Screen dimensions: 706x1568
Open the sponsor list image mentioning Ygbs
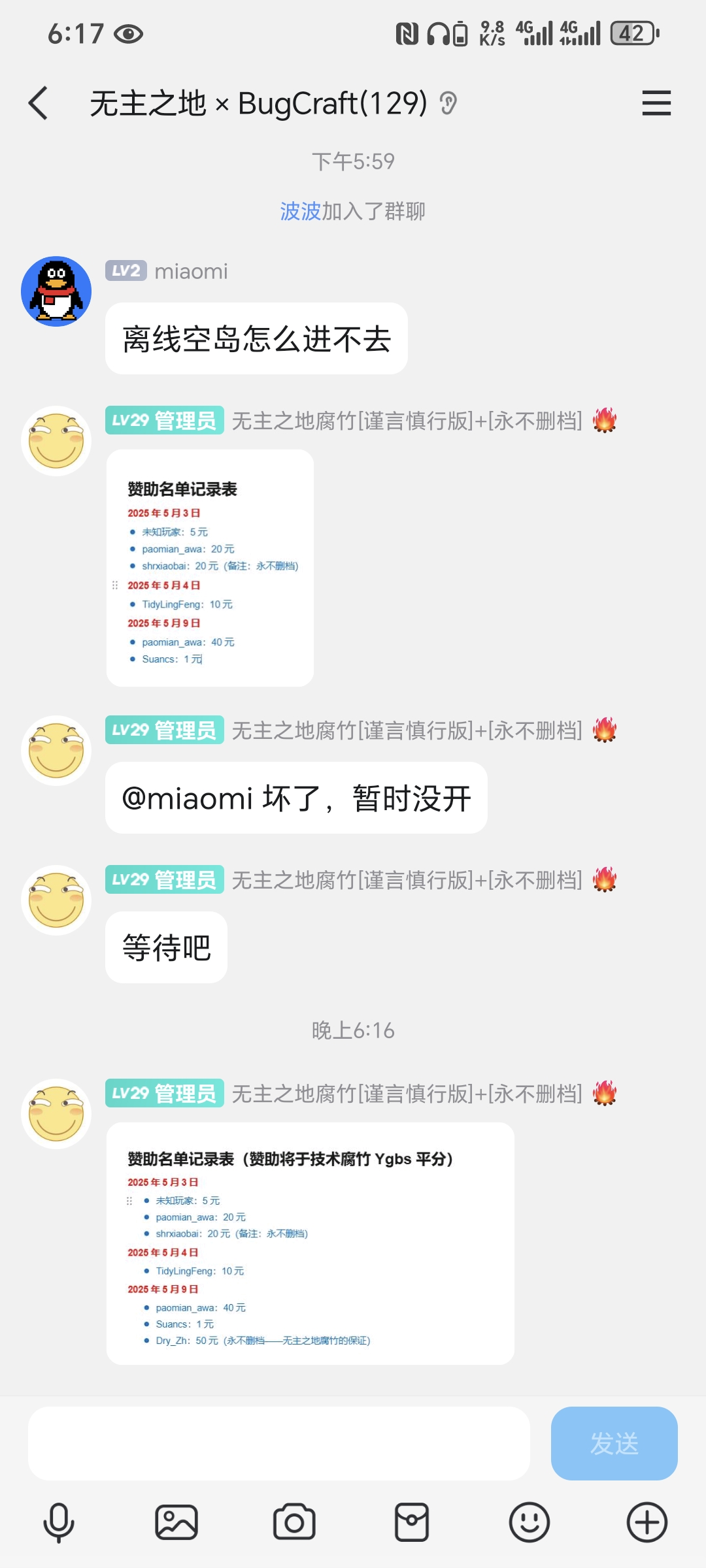coord(310,1243)
